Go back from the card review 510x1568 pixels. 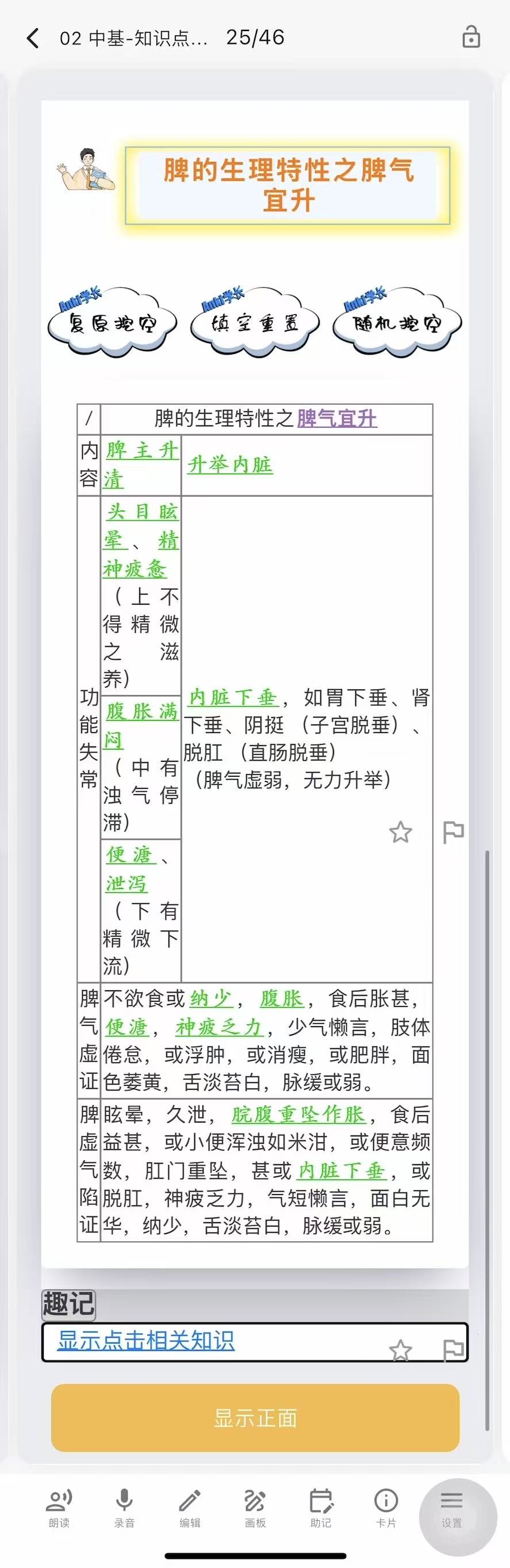pos(33,39)
